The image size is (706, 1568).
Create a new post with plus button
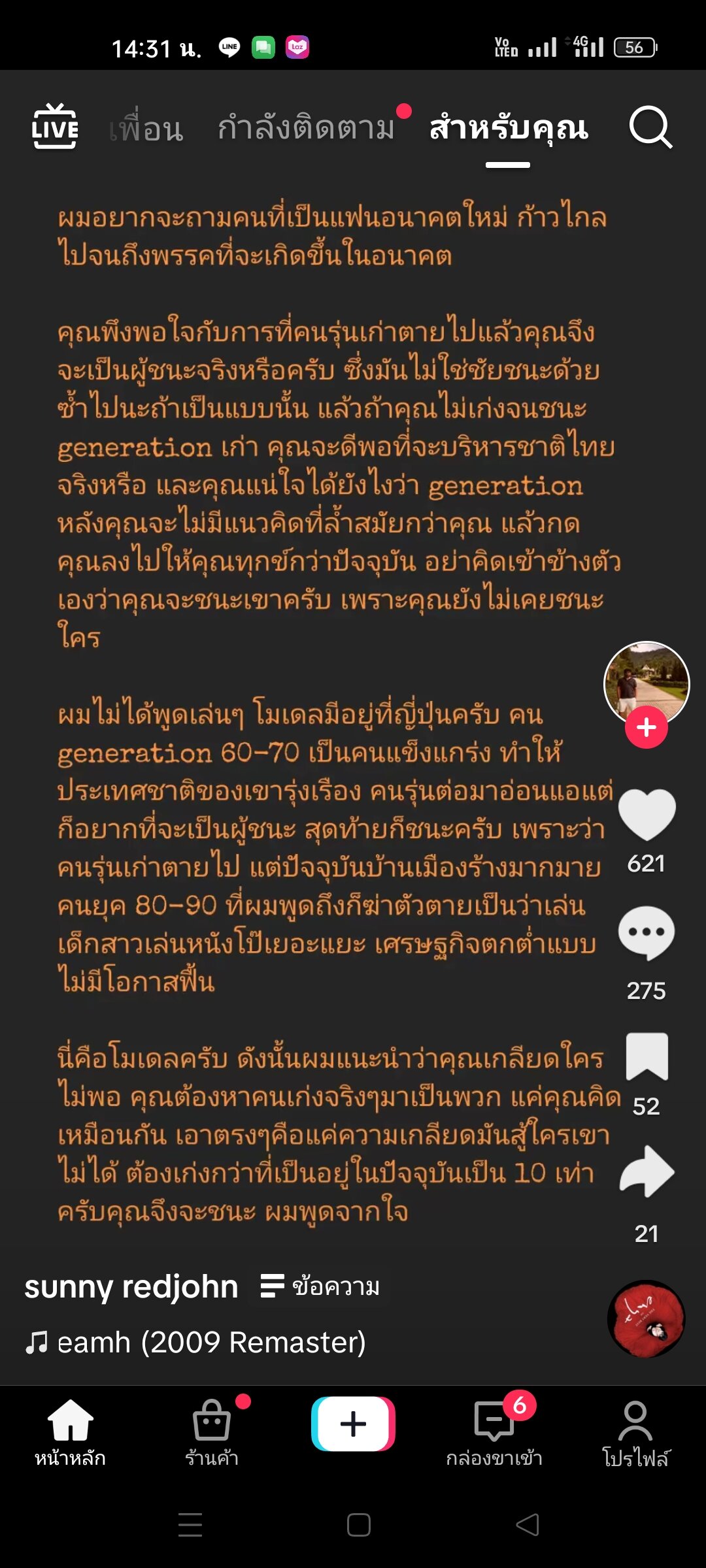coord(353,1424)
